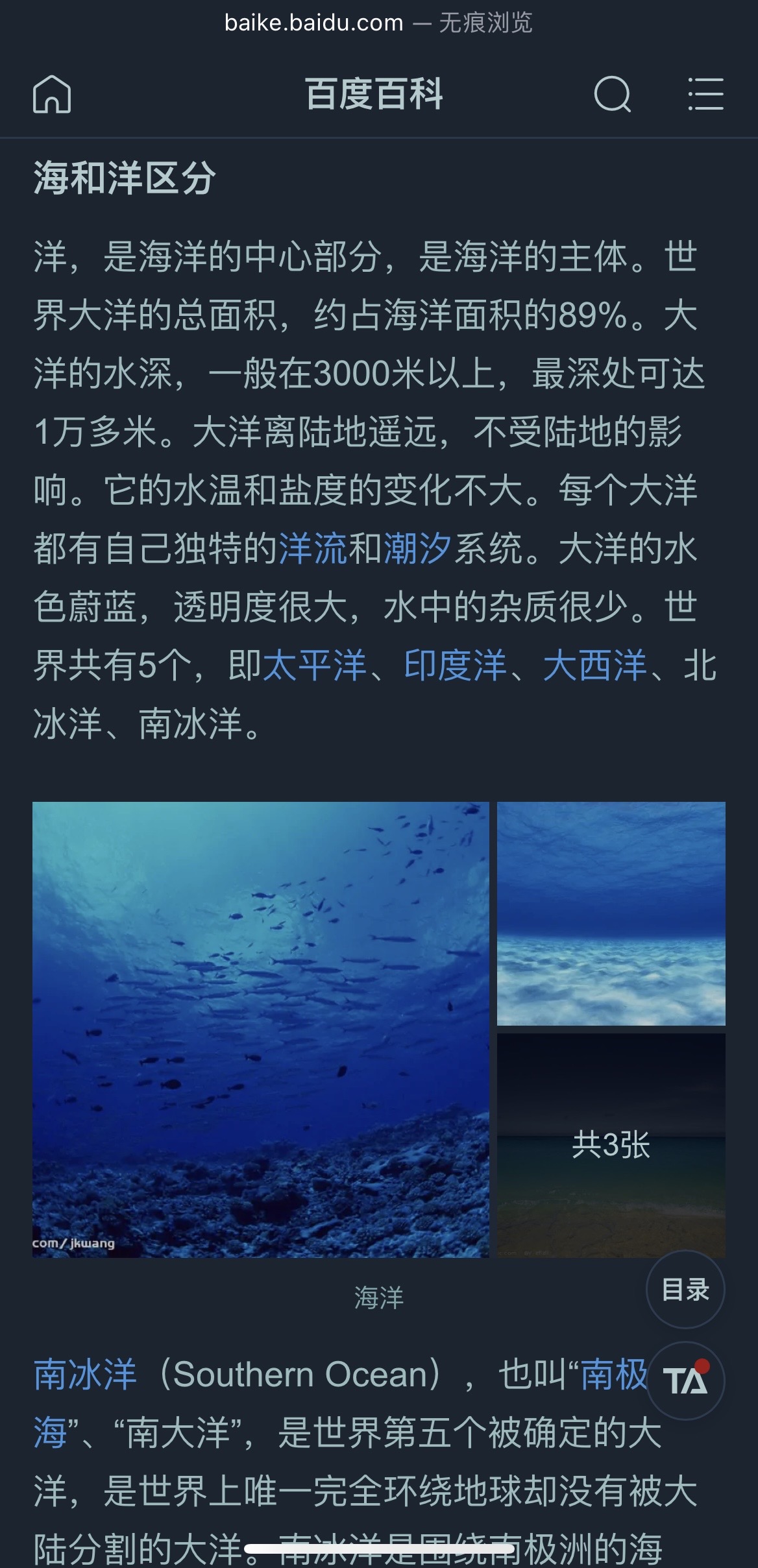The image size is (758, 1568).
Task: Follow the 南冰洋 link below the photos
Action: [85, 1374]
